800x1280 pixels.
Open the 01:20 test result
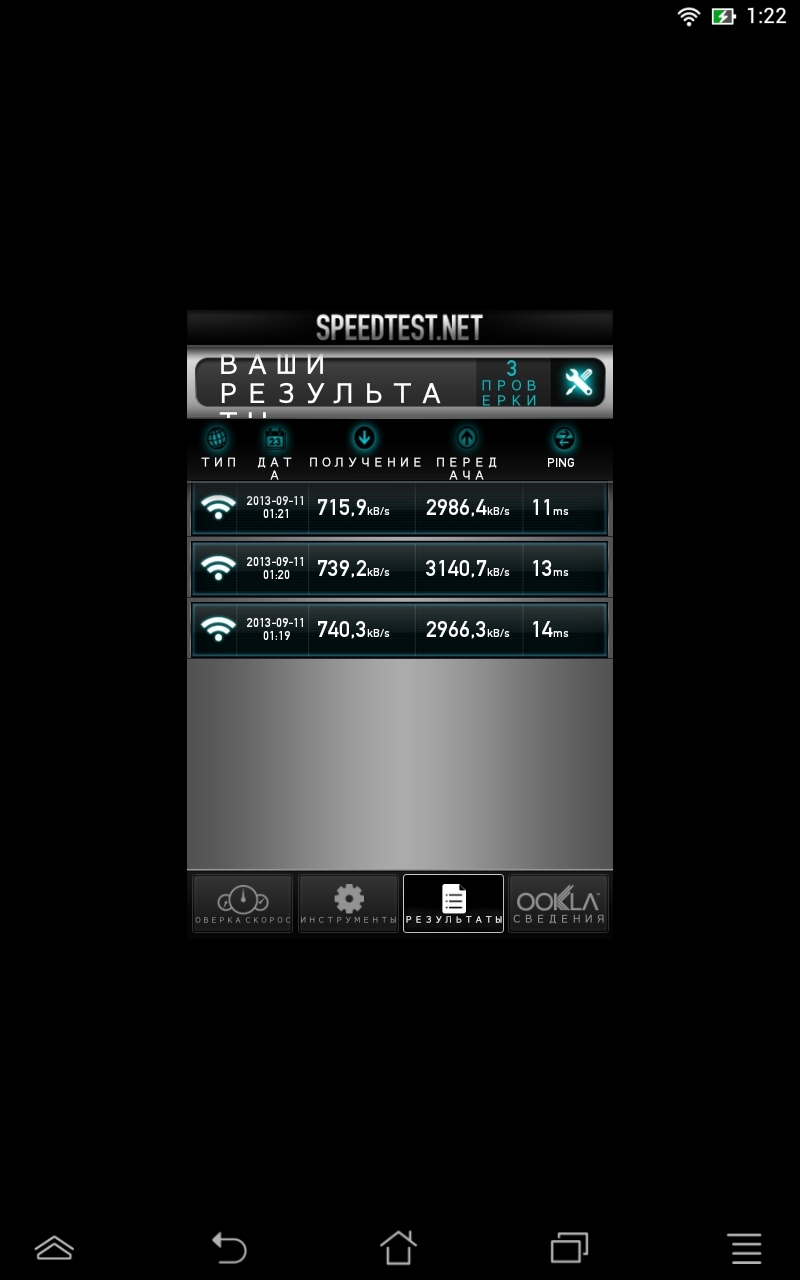pos(399,569)
